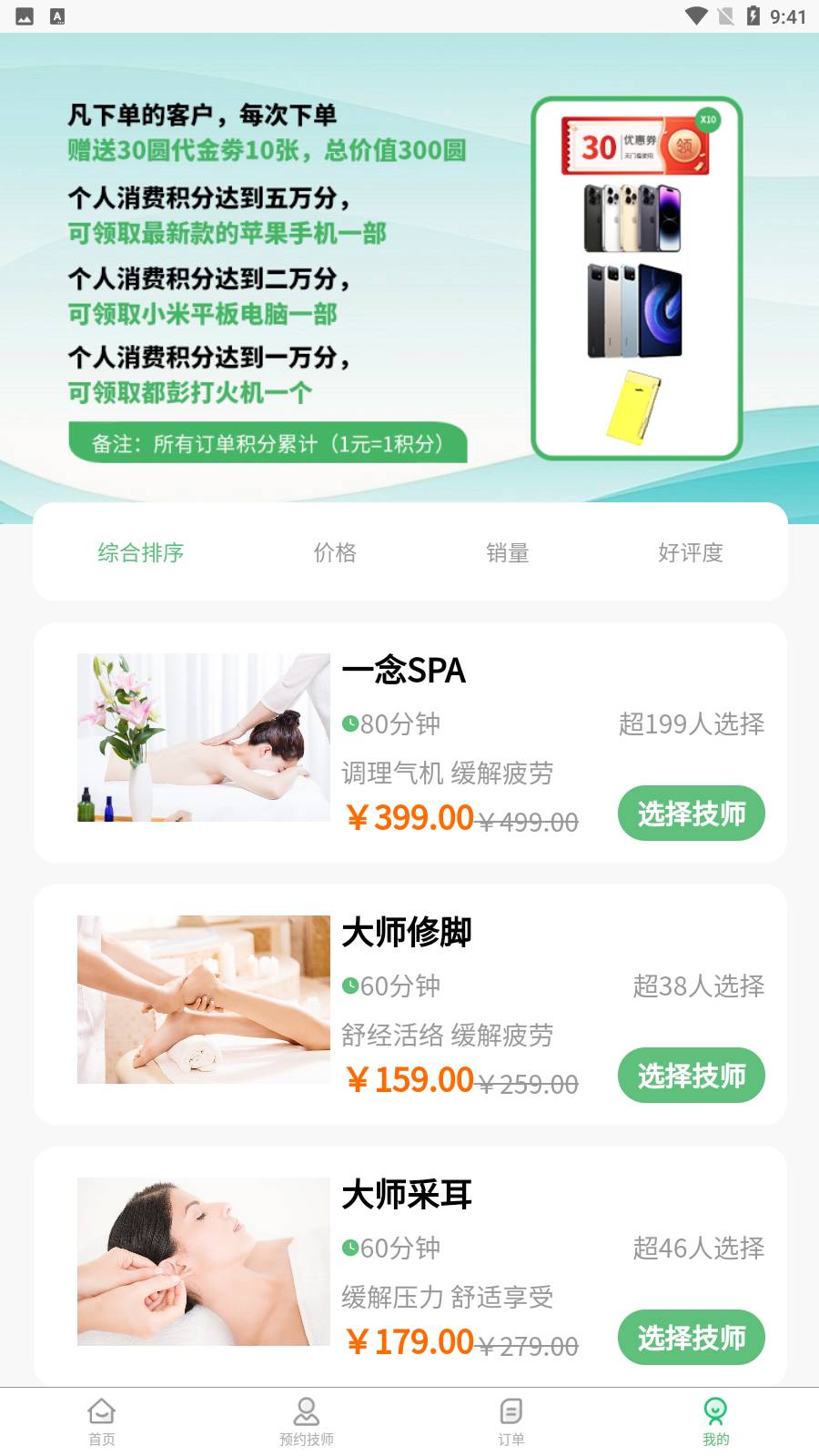Switch to the 预约技师 tab
This screenshot has height=1456, width=819.
pos(307,1421)
